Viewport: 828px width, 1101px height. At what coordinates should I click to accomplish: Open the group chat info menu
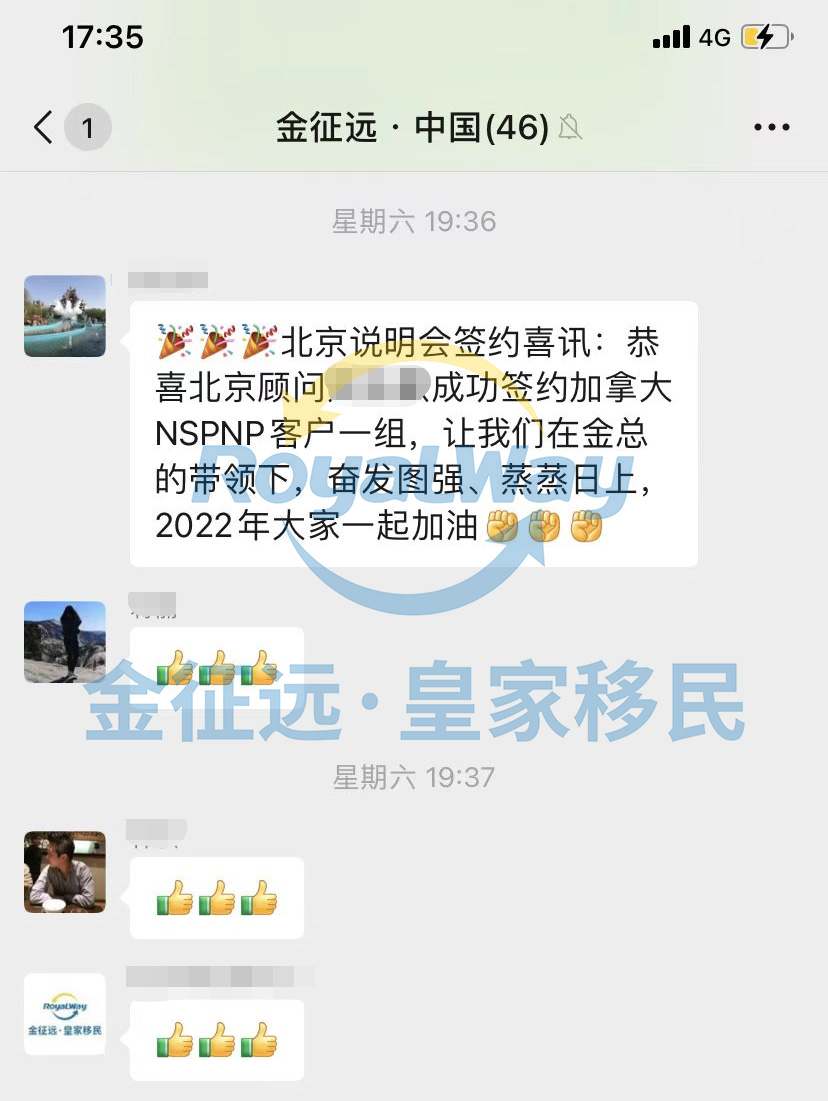[771, 128]
